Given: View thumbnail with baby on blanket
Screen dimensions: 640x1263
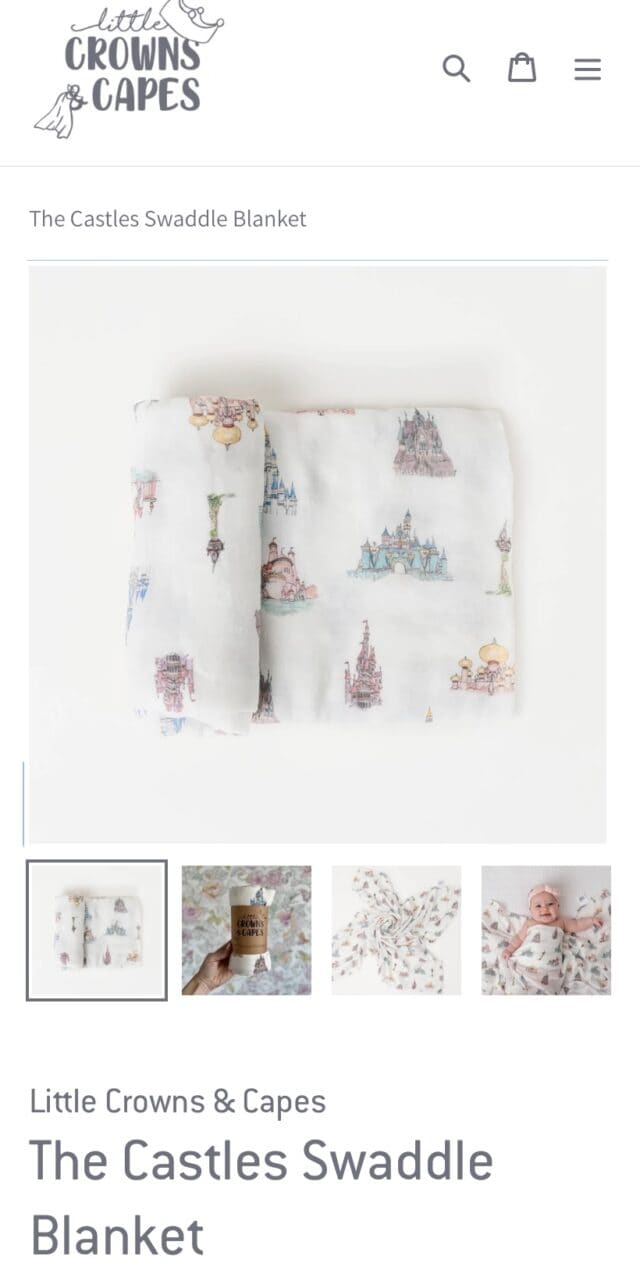Looking at the screenshot, I should click(x=546, y=930).
